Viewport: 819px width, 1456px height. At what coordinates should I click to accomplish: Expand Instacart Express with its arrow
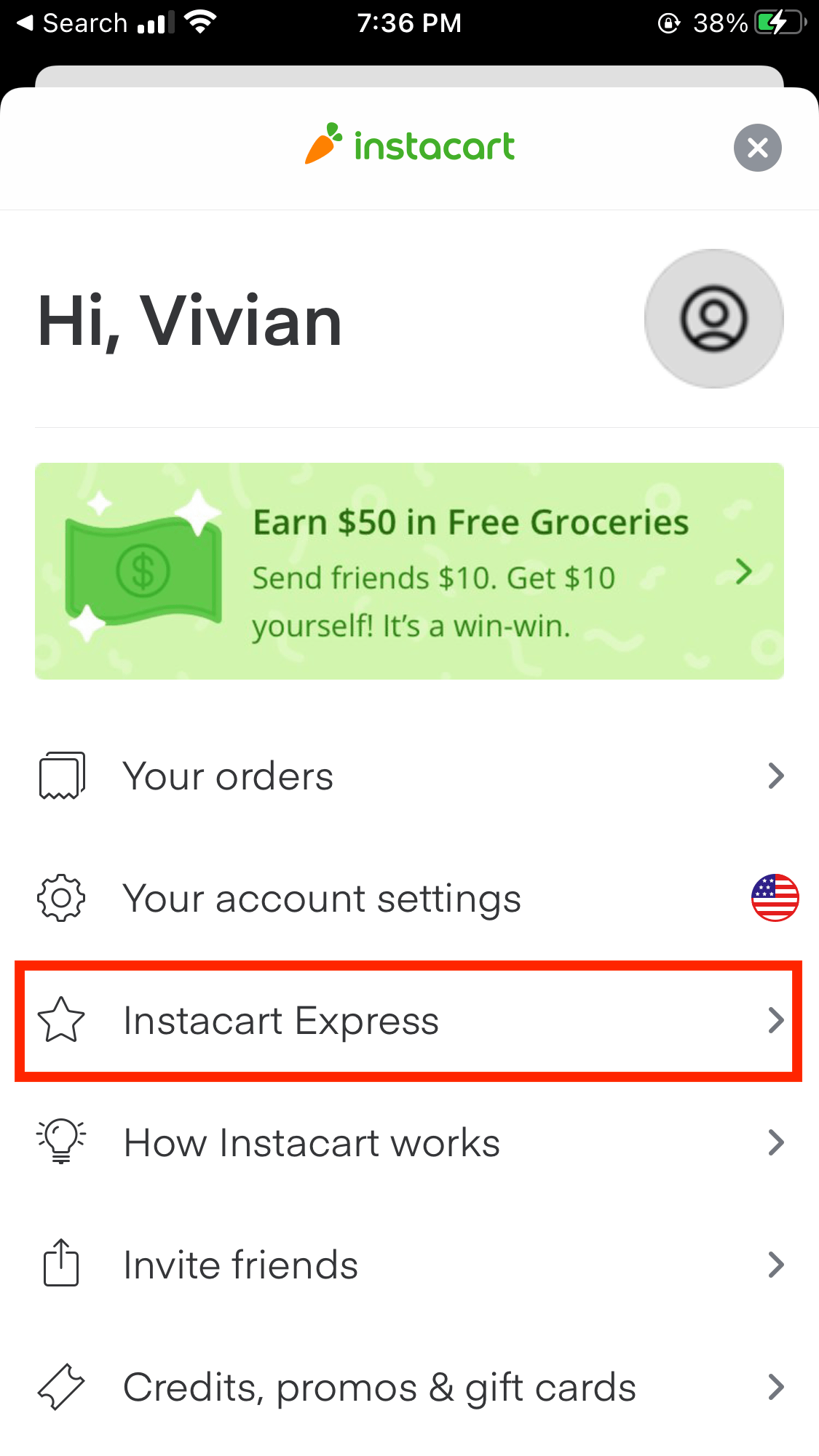click(777, 1020)
